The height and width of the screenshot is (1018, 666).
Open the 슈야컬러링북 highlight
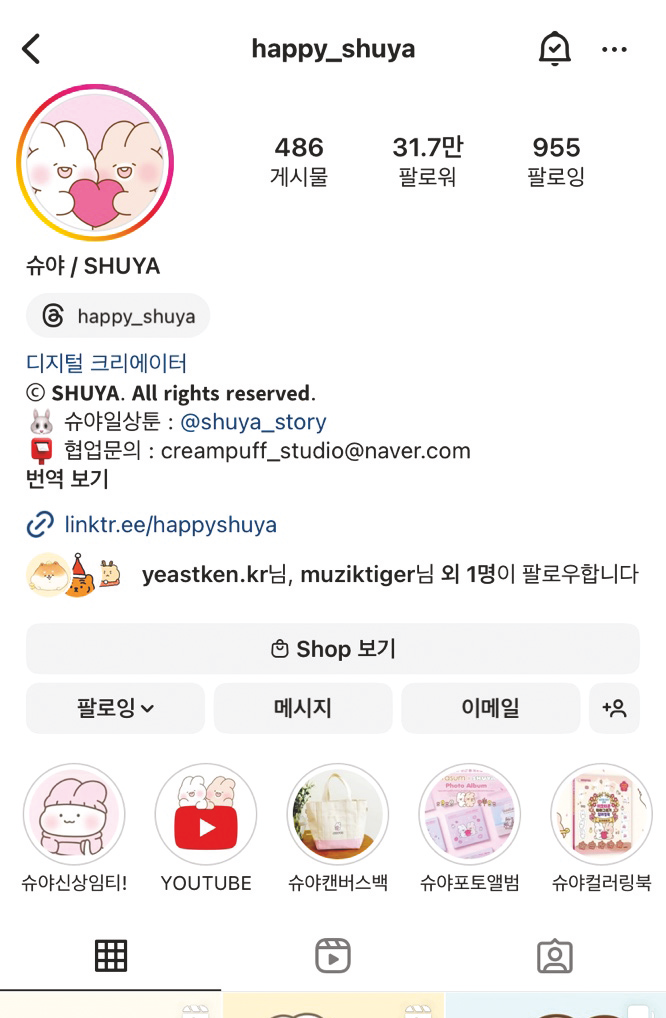tap(601, 814)
